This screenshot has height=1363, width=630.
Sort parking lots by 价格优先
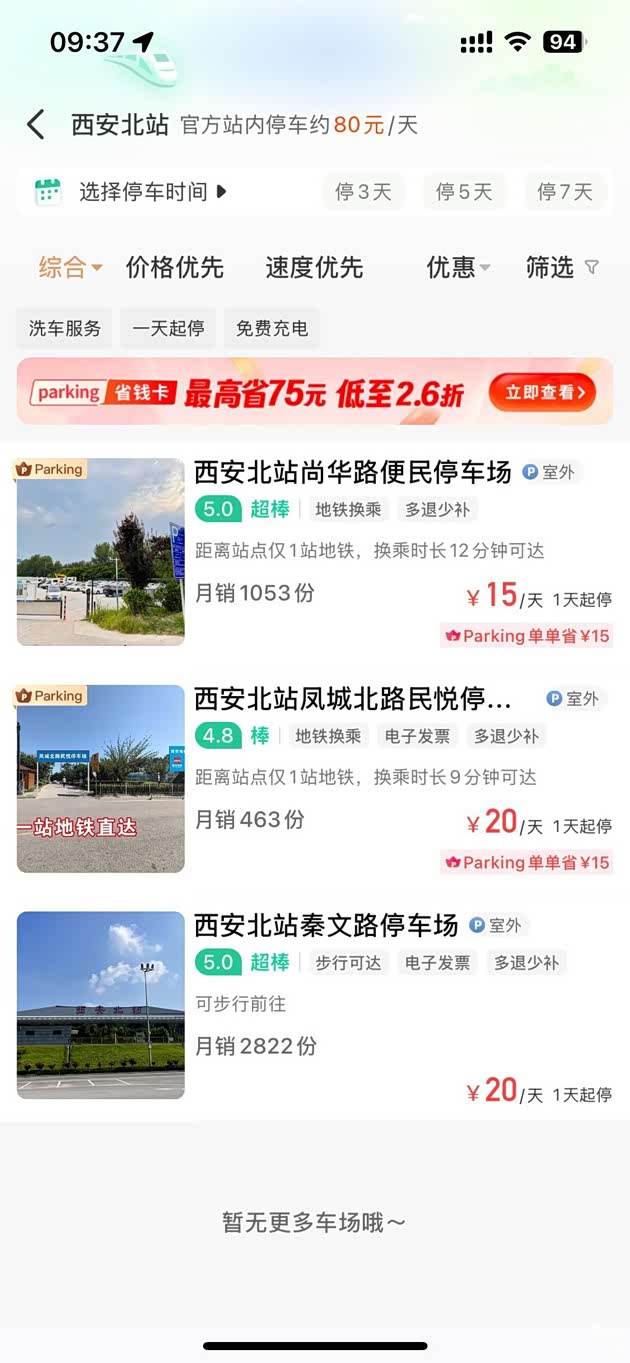pyautogui.click(x=175, y=267)
